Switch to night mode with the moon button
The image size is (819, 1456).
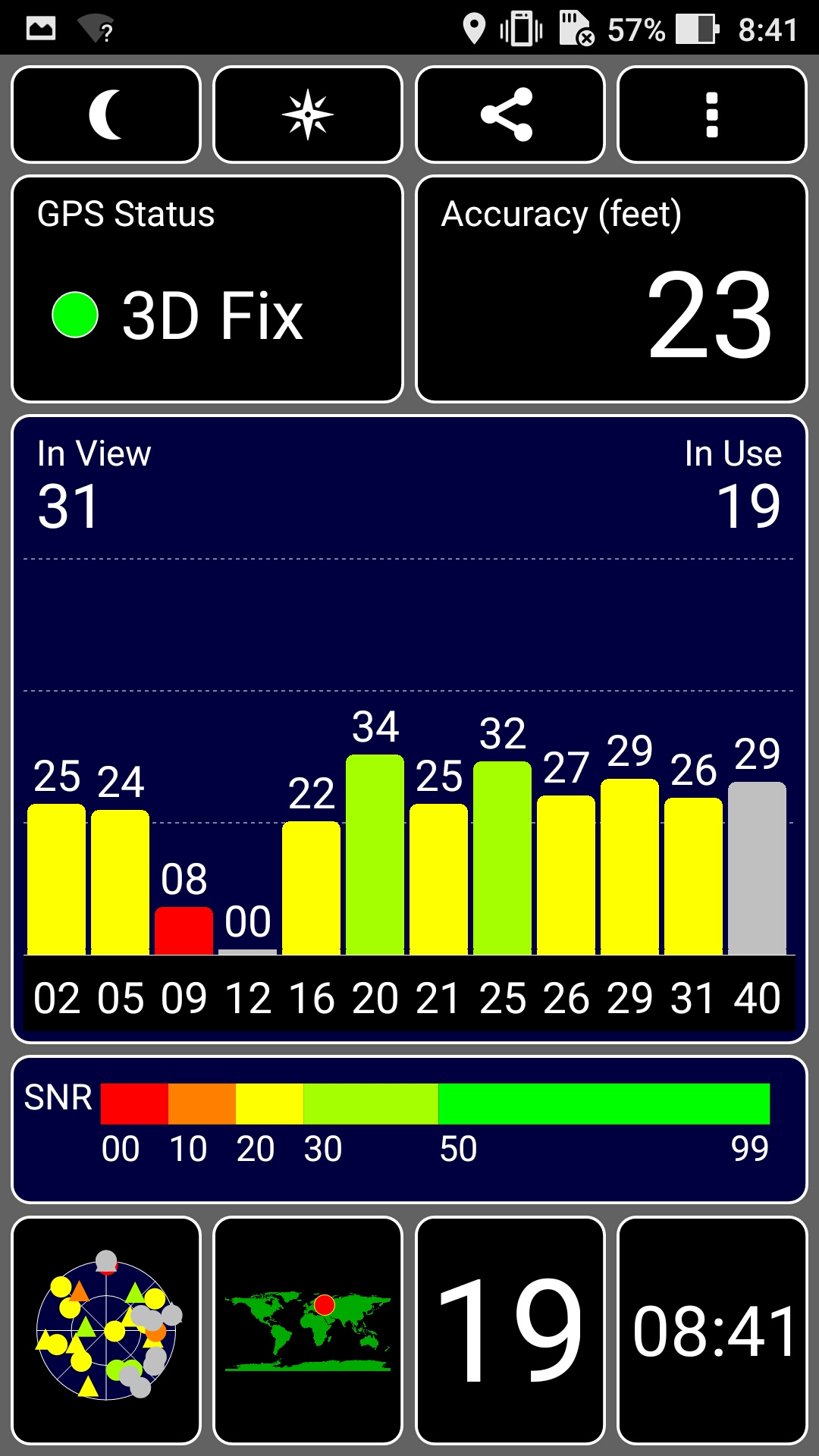click(106, 115)
